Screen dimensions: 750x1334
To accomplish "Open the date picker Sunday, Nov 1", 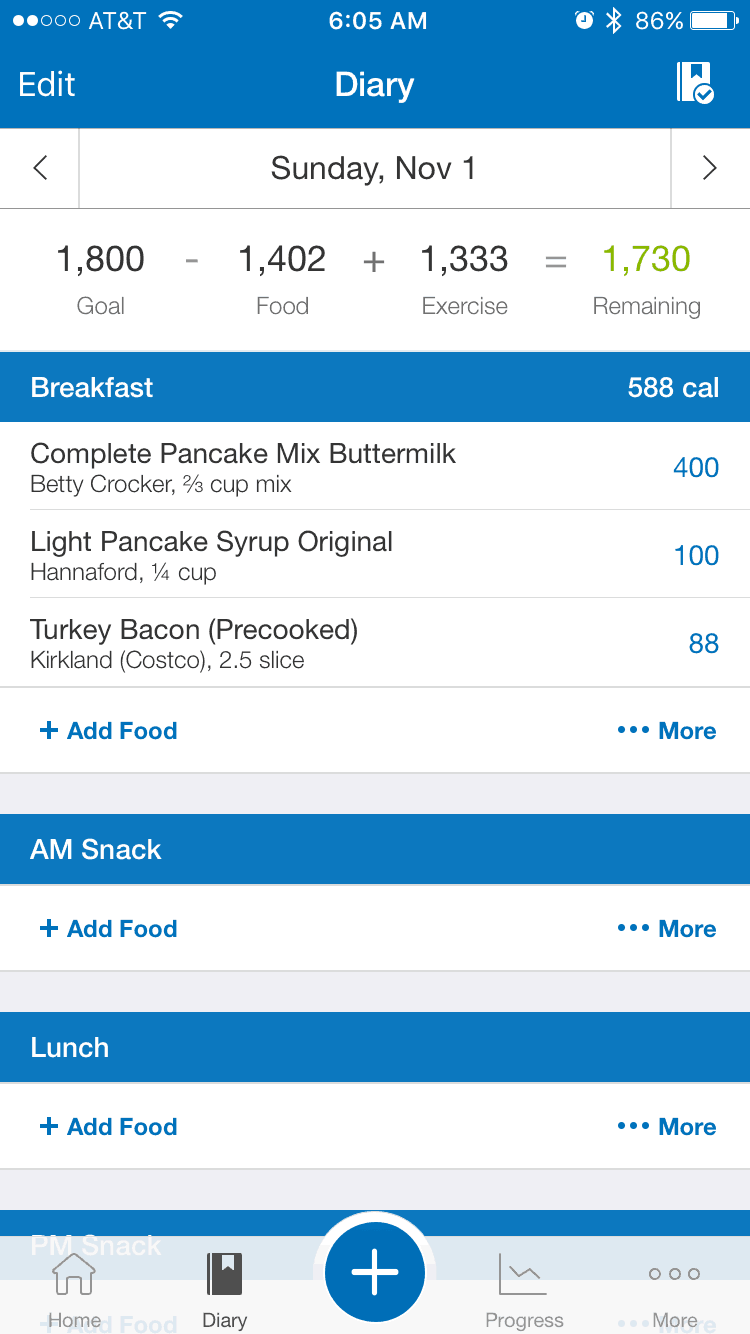I will click(x=374, y=168).
